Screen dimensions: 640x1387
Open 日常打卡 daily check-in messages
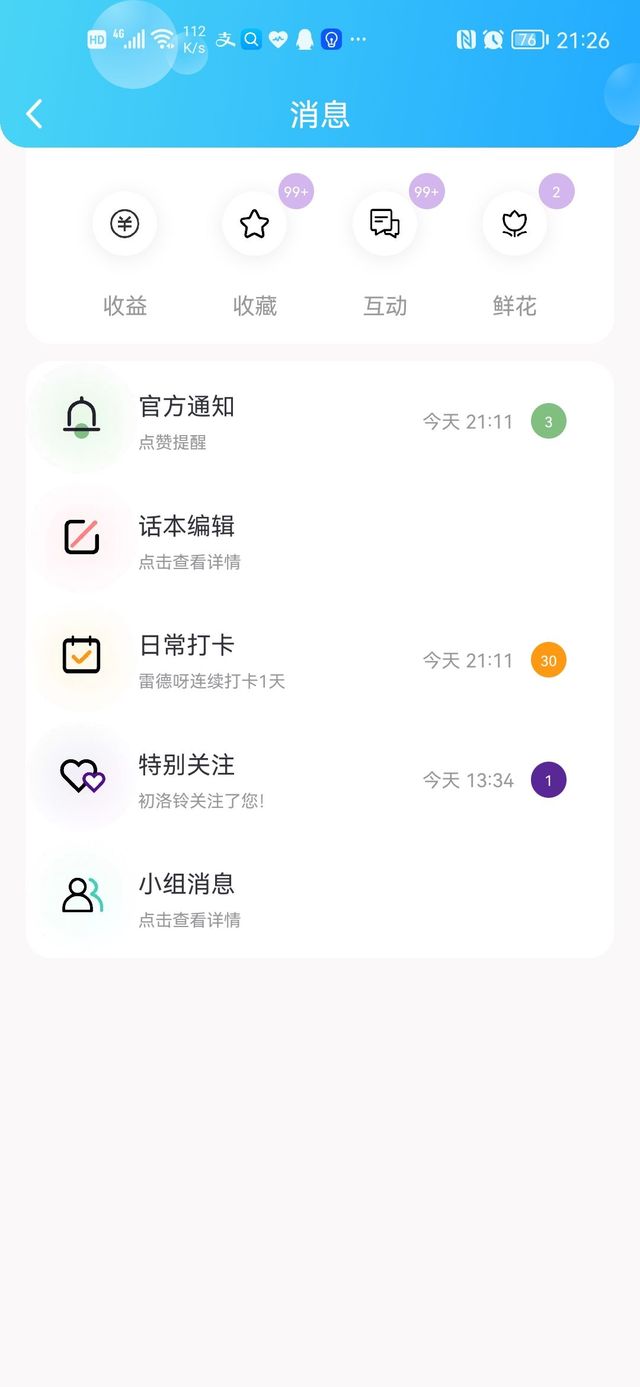pyautogui.click(x=320, y=660)
